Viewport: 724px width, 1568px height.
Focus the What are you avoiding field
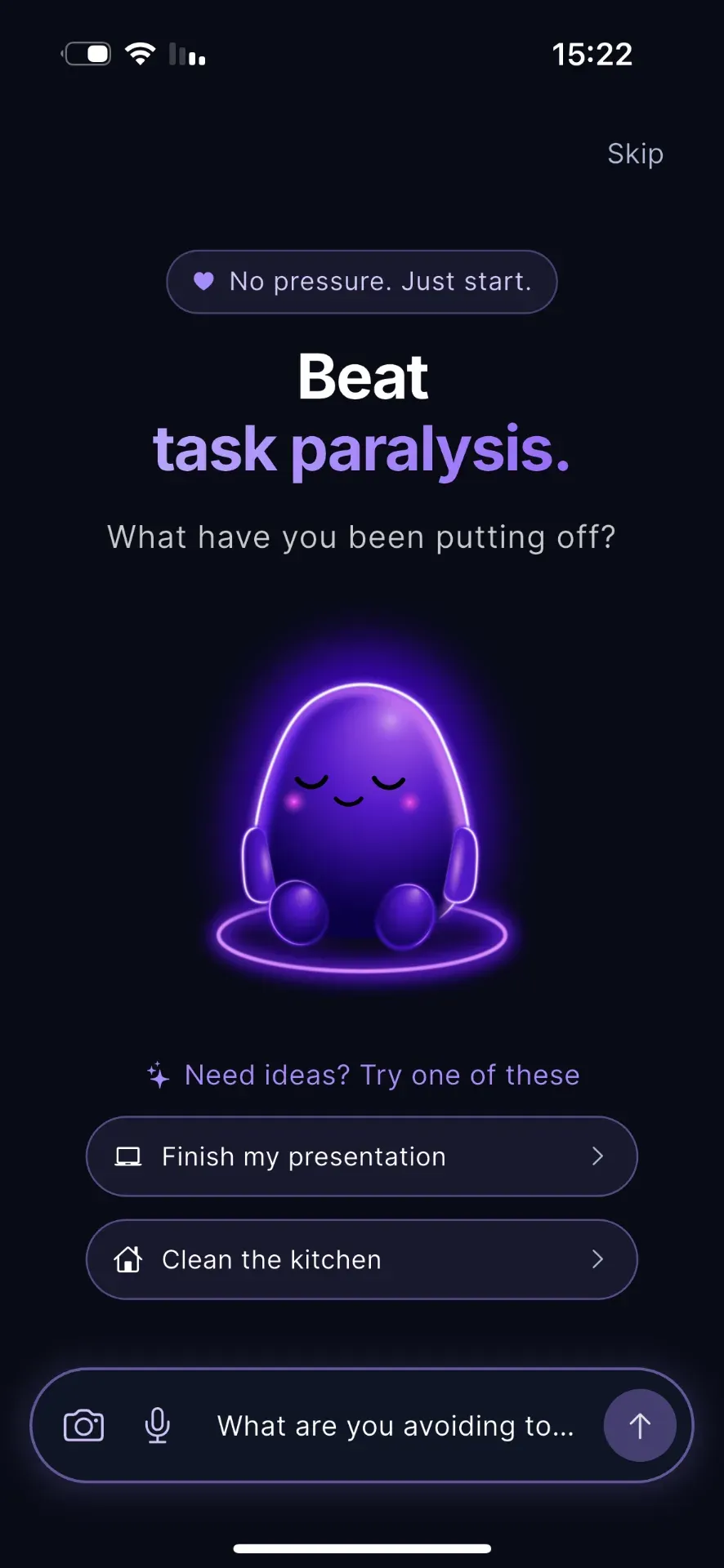[396, 1426]
